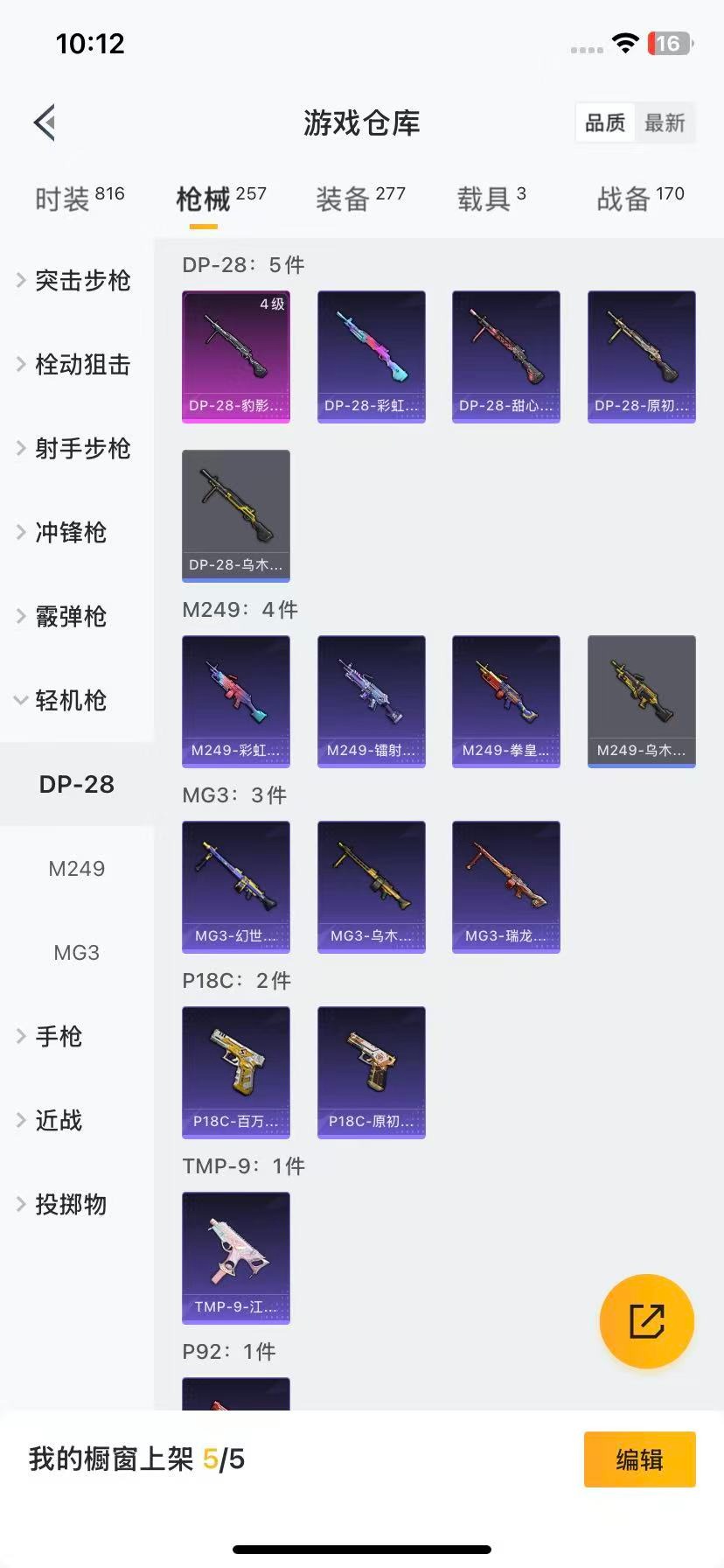Toggle sorting to 品质

[604, 122]
